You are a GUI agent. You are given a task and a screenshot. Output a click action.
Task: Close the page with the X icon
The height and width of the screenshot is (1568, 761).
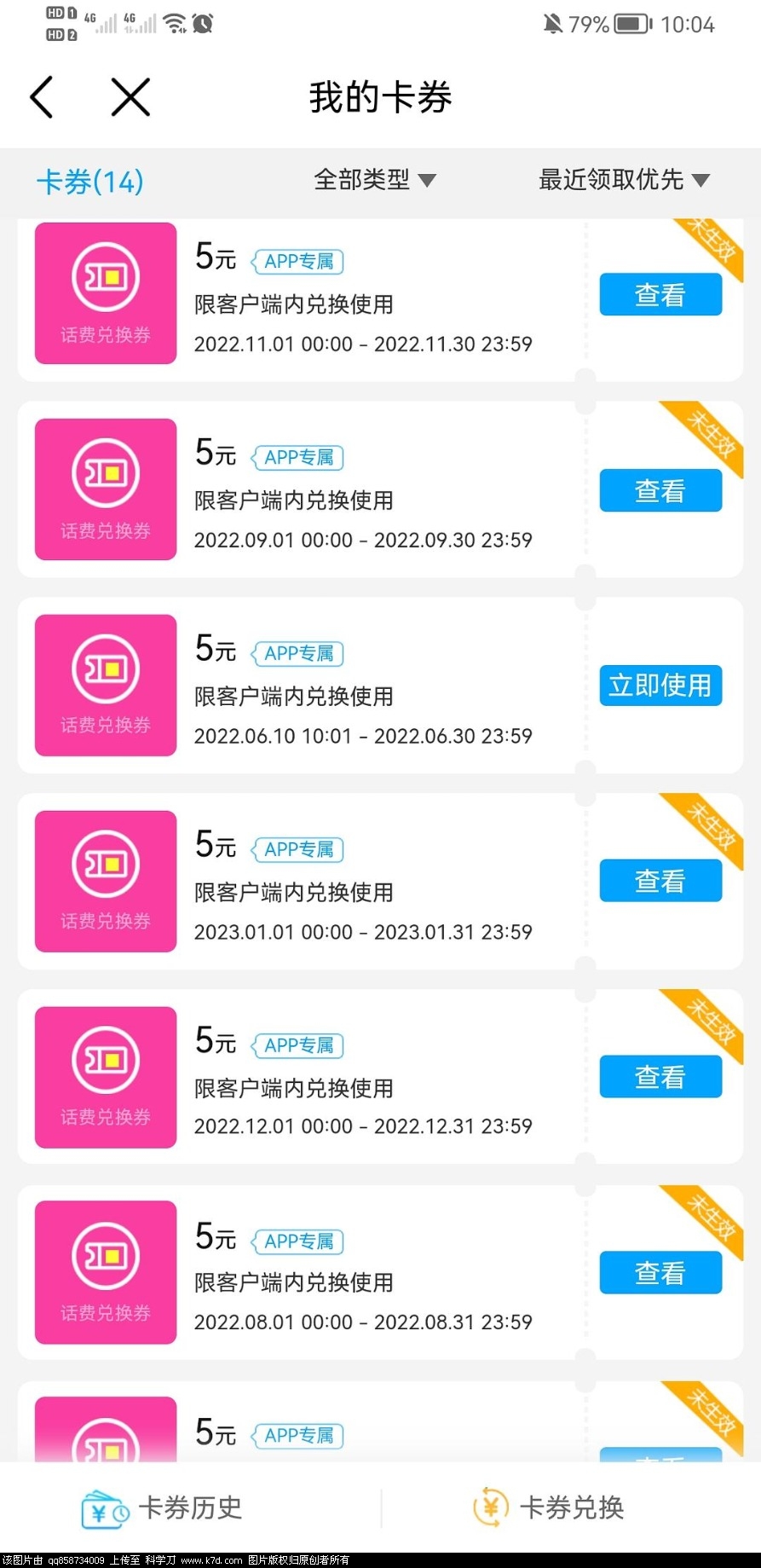pos(130,96)
